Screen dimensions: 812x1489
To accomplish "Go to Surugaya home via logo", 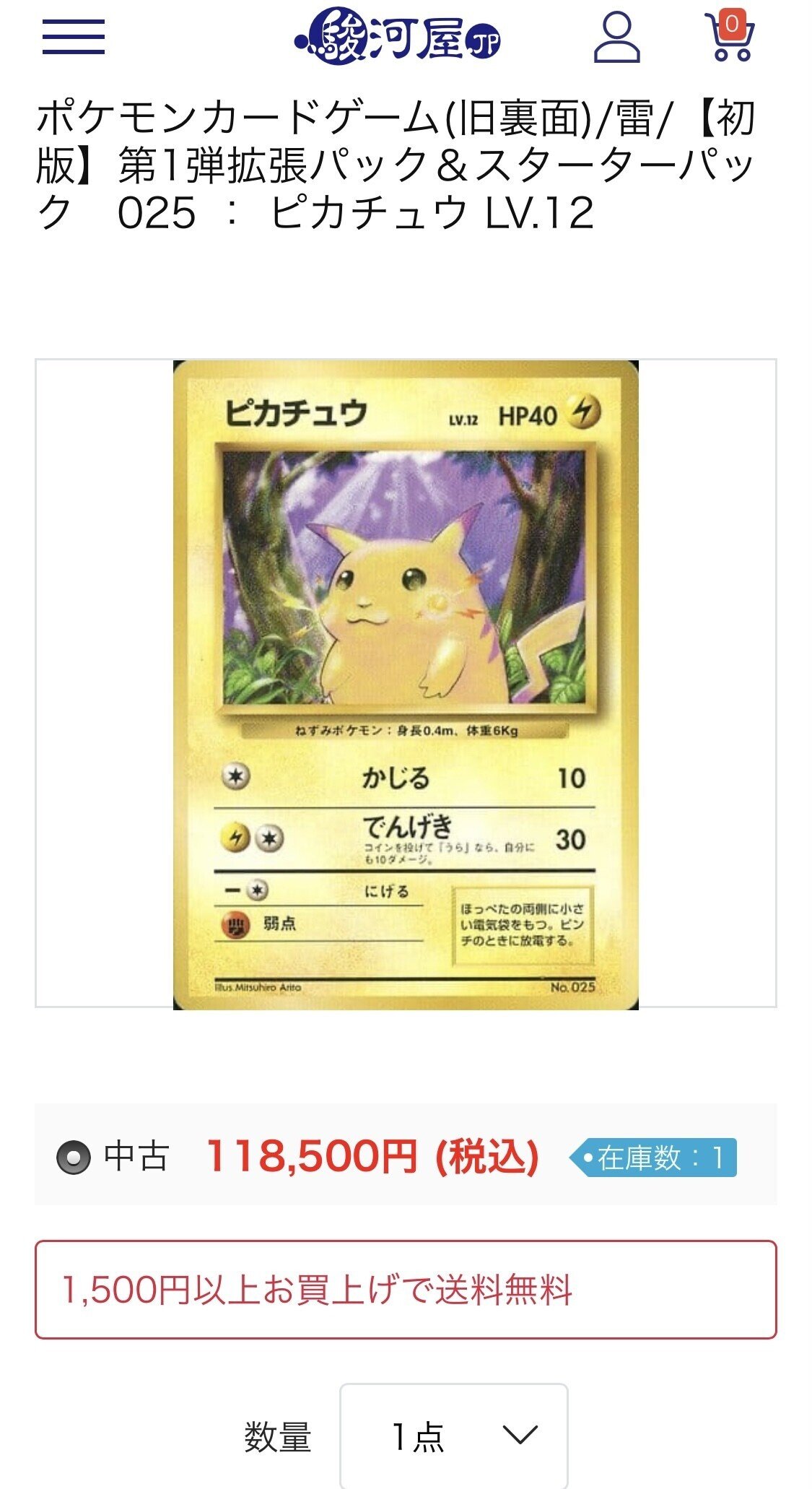I will [x=398, y=37].
